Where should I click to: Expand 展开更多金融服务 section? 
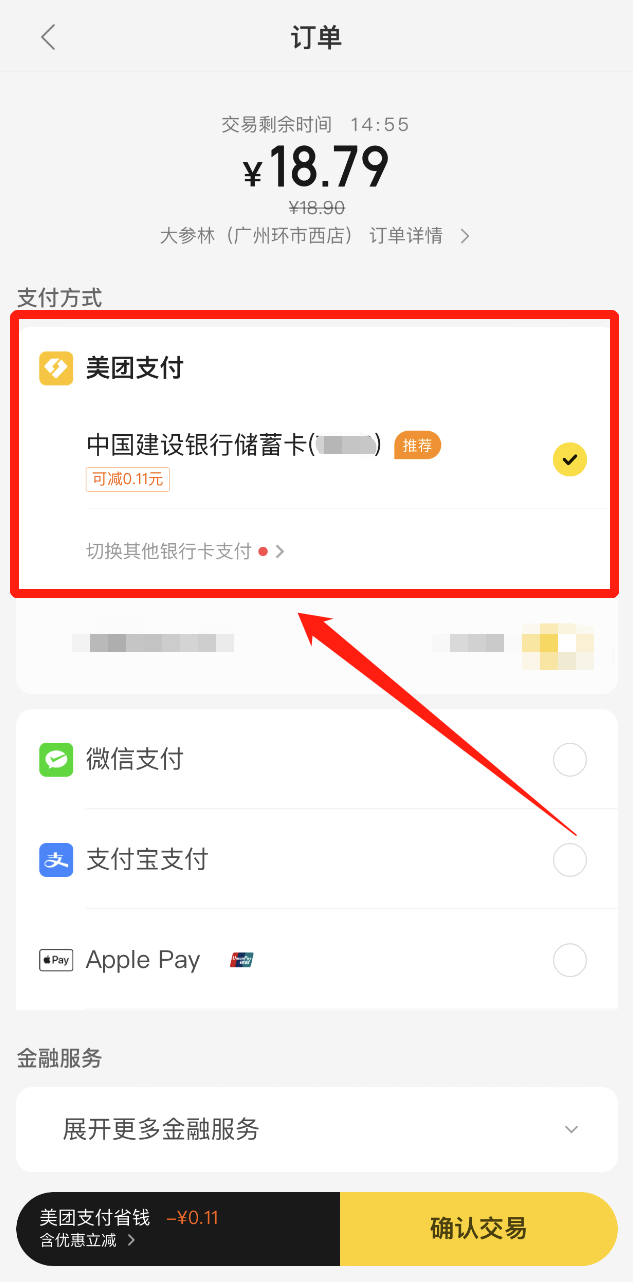point(316,1129)
